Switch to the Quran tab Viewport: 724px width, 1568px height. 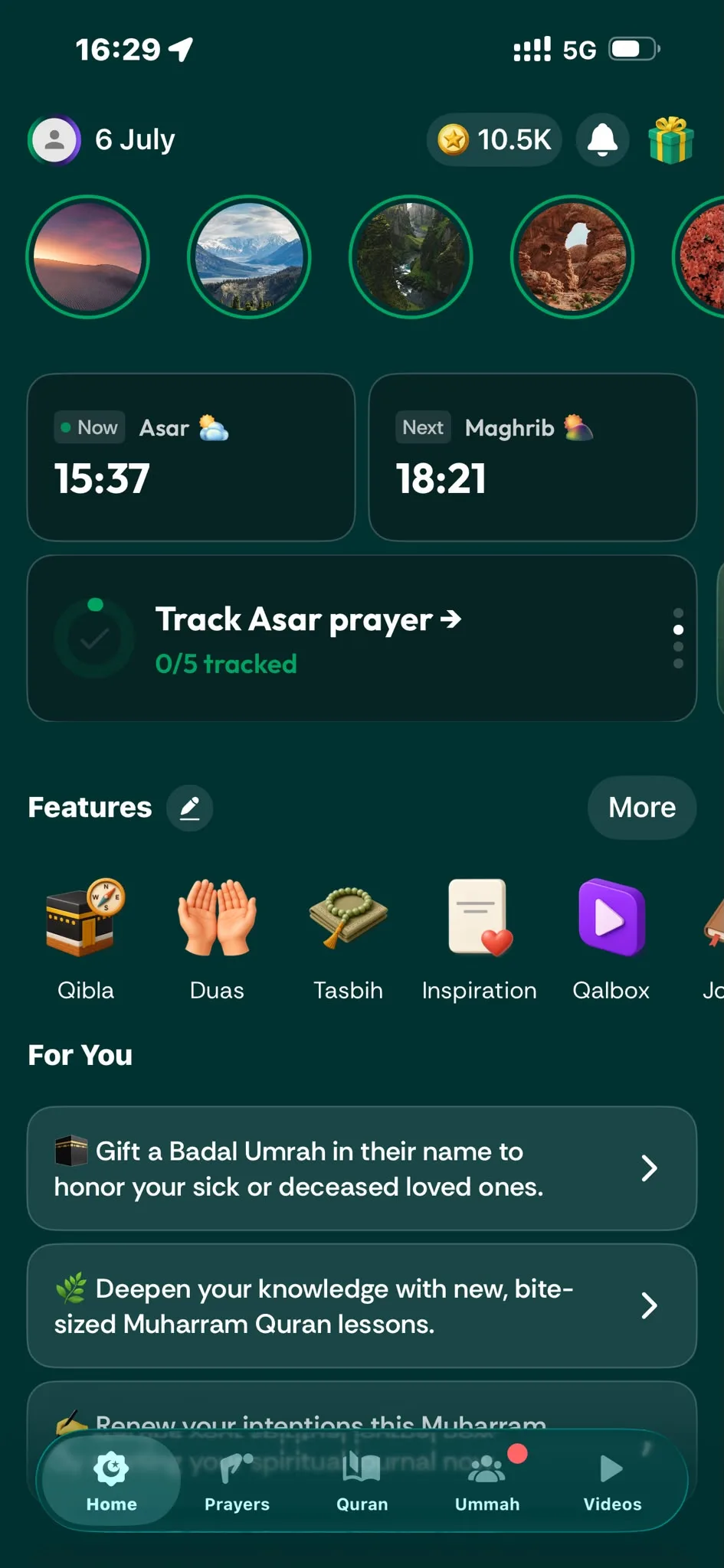(x=362, y=1481)
